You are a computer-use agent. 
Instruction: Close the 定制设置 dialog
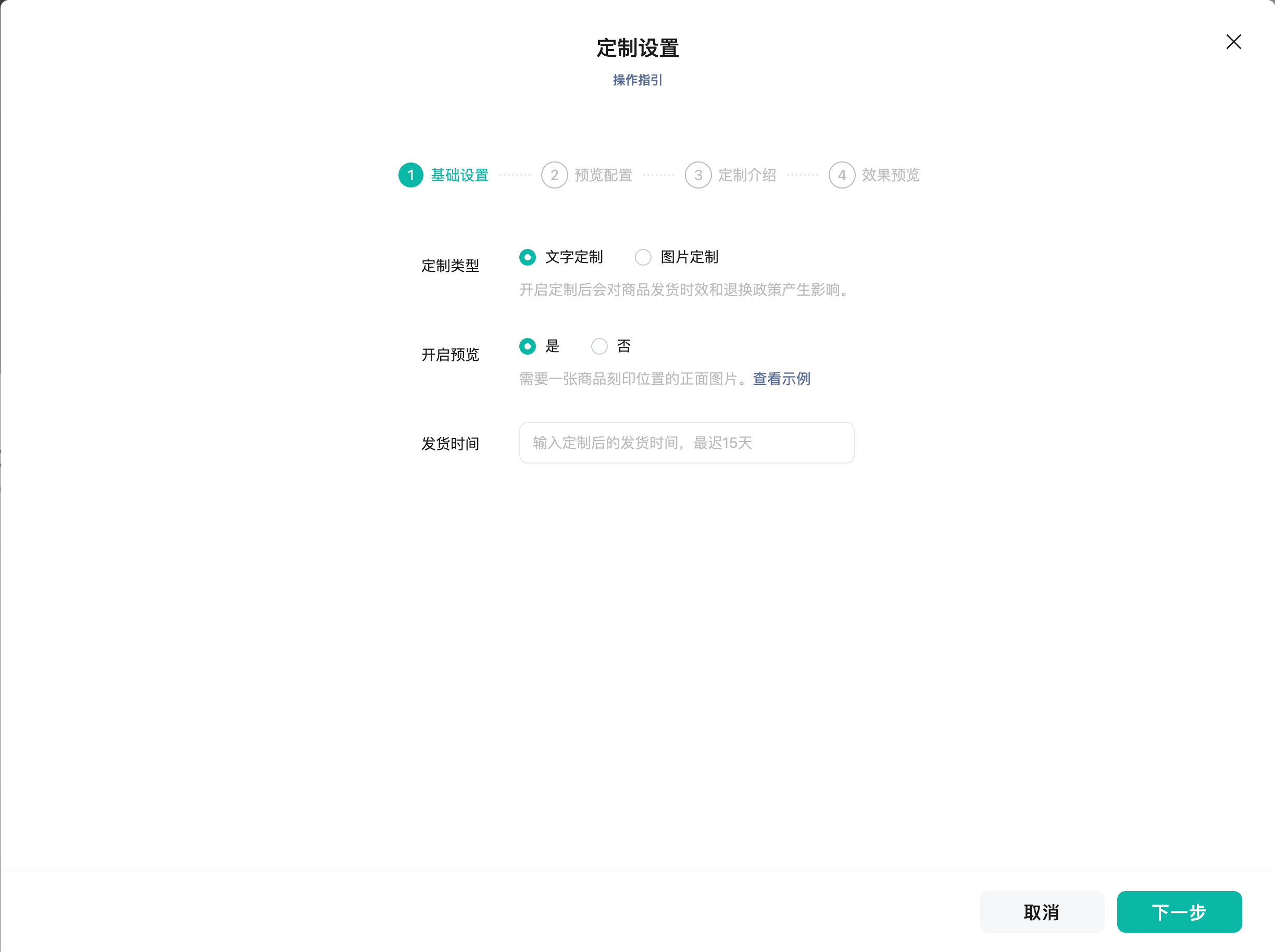(1233, 42)
